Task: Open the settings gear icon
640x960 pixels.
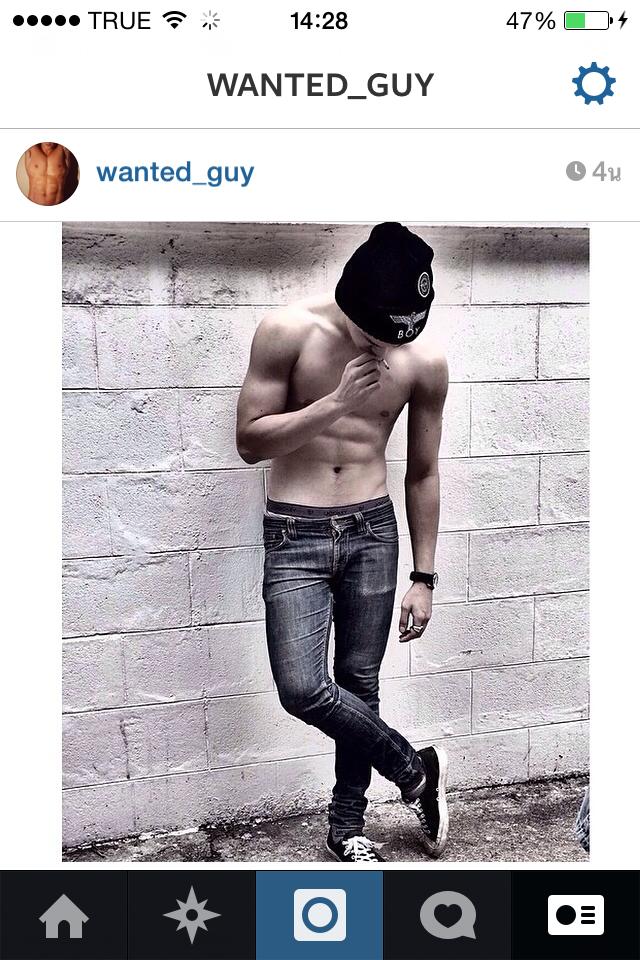Action: 593,85
